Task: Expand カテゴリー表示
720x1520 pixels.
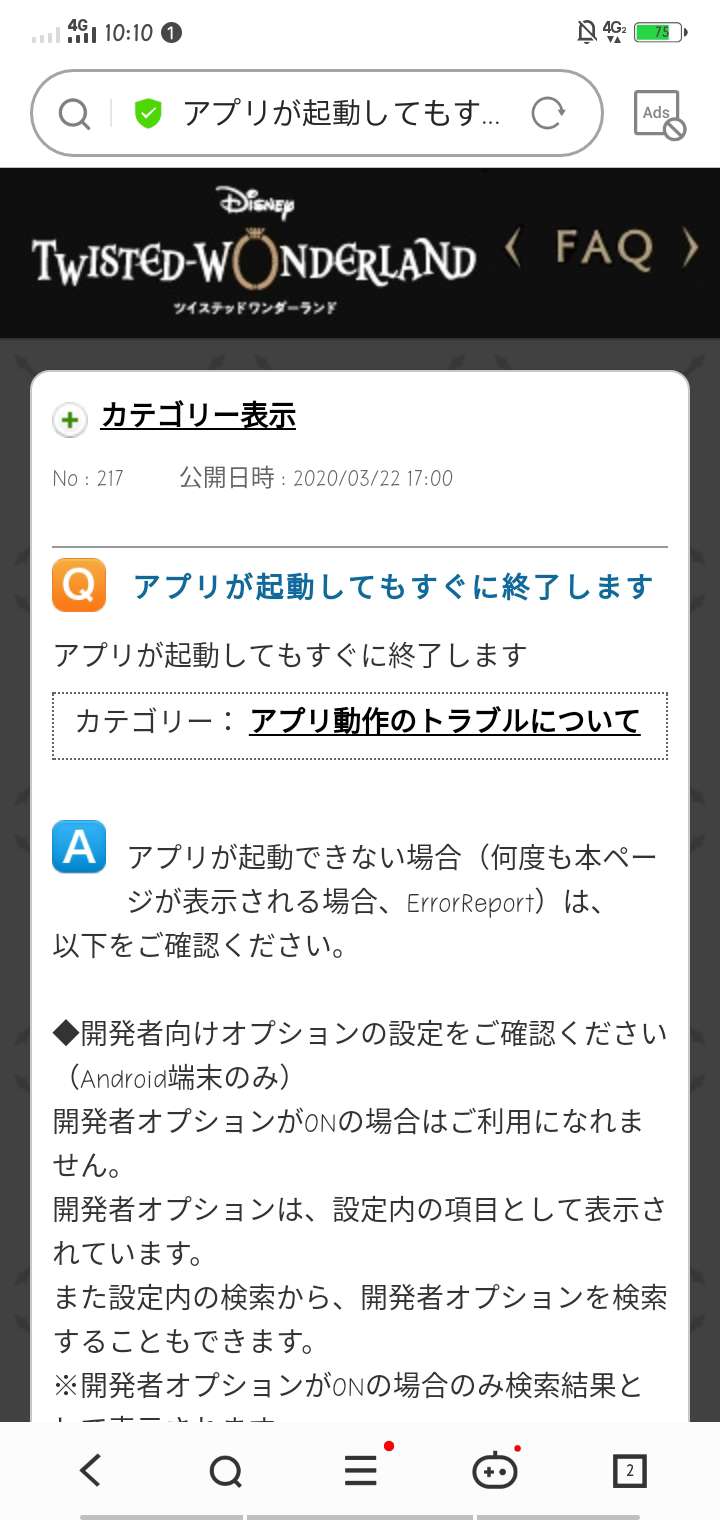Action: click(x=198, y=416)
